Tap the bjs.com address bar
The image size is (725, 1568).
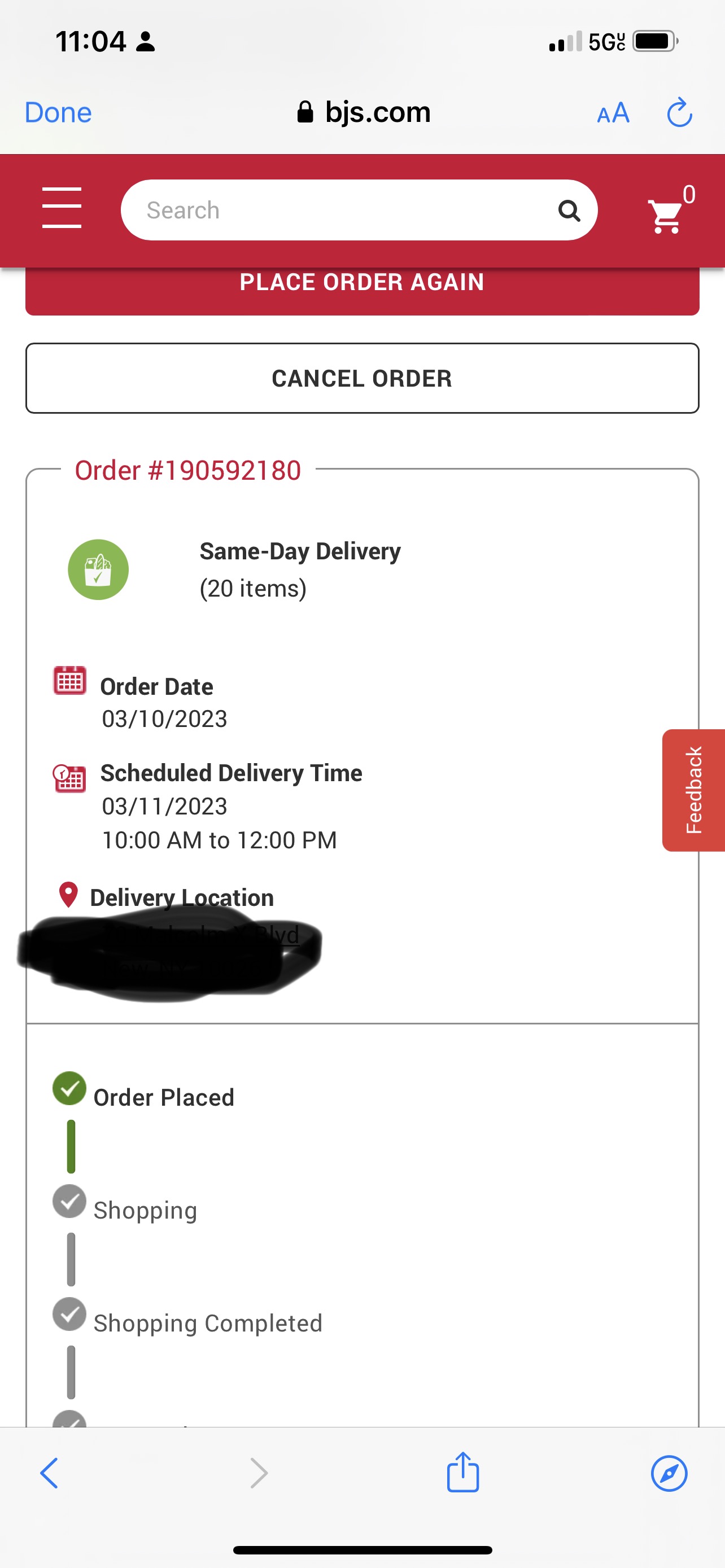tap(364, 113)
